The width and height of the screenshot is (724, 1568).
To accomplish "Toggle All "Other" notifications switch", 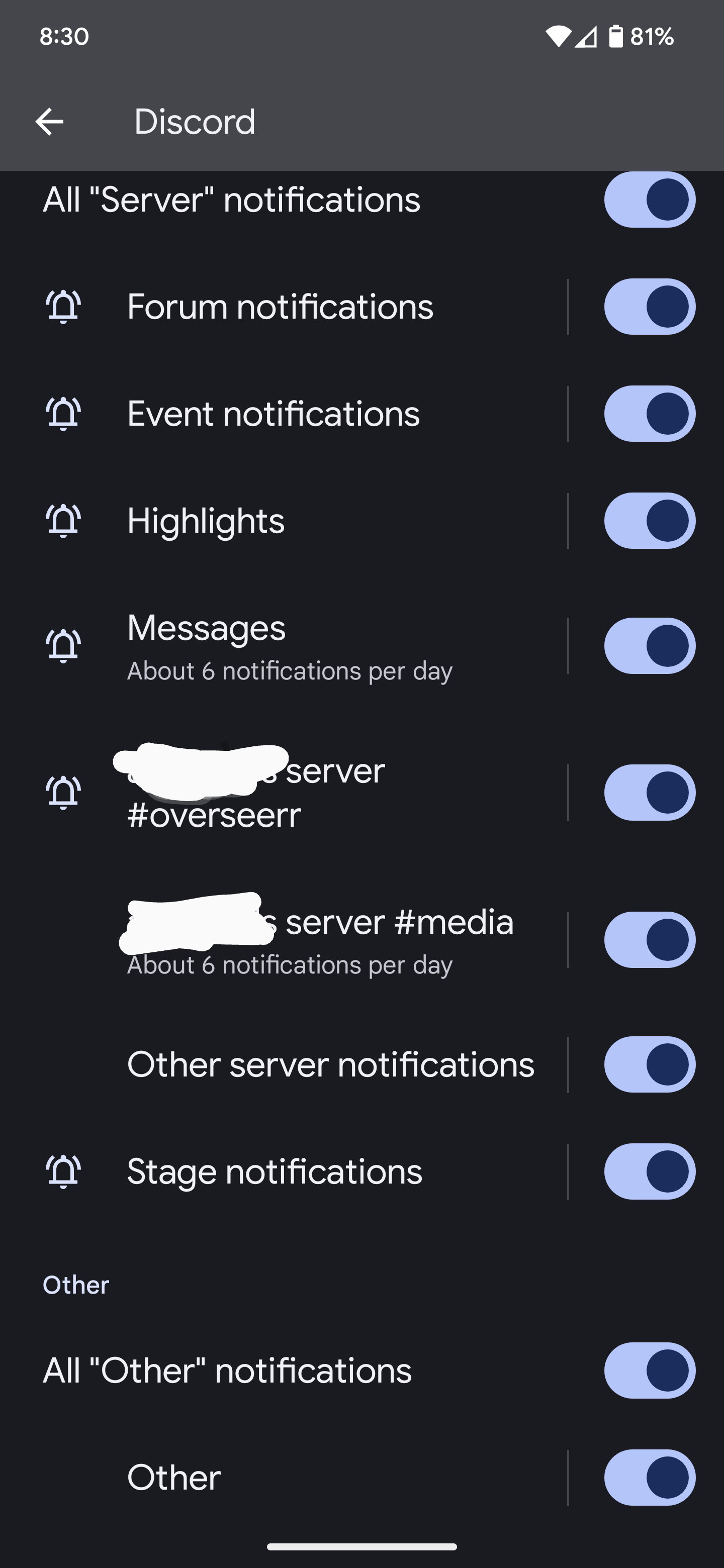I will tap(650, 1371).
